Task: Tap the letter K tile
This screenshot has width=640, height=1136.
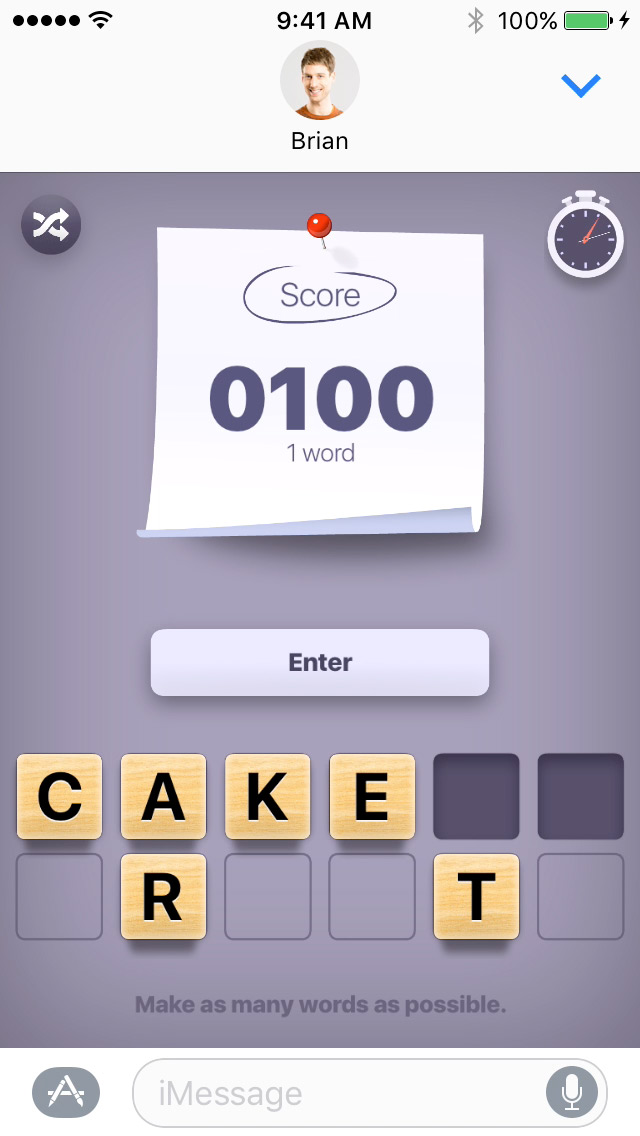Action: point(267,796)
